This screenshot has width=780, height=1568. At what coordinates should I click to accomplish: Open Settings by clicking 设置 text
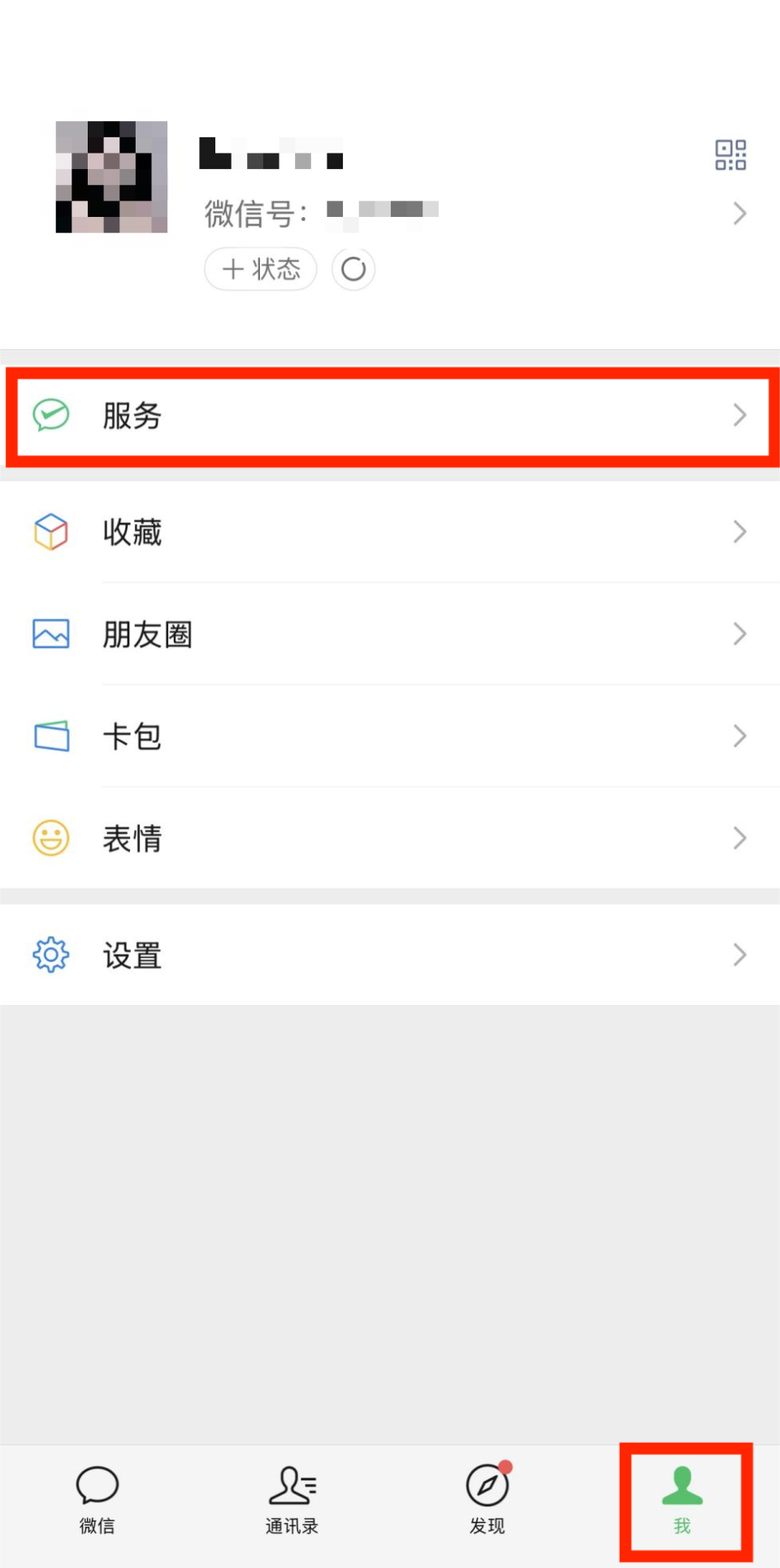131,955
